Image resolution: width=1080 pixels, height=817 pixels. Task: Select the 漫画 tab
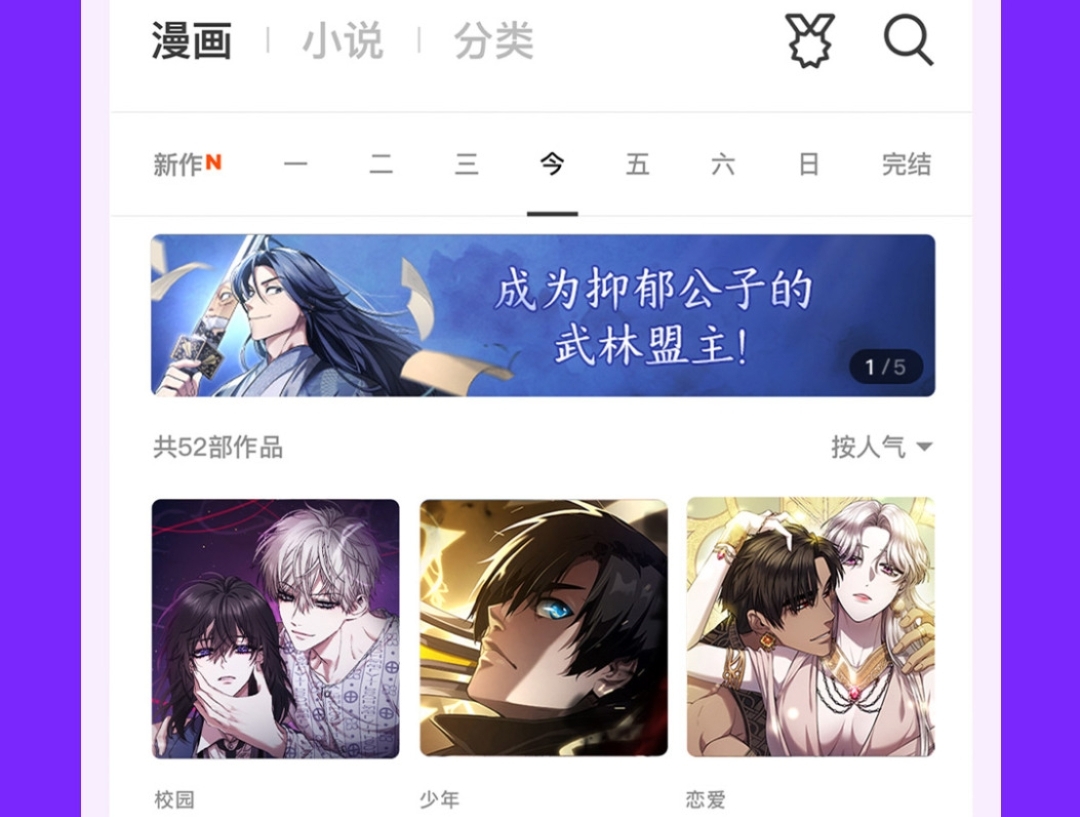pyautogui.click(x=192, y=42)
